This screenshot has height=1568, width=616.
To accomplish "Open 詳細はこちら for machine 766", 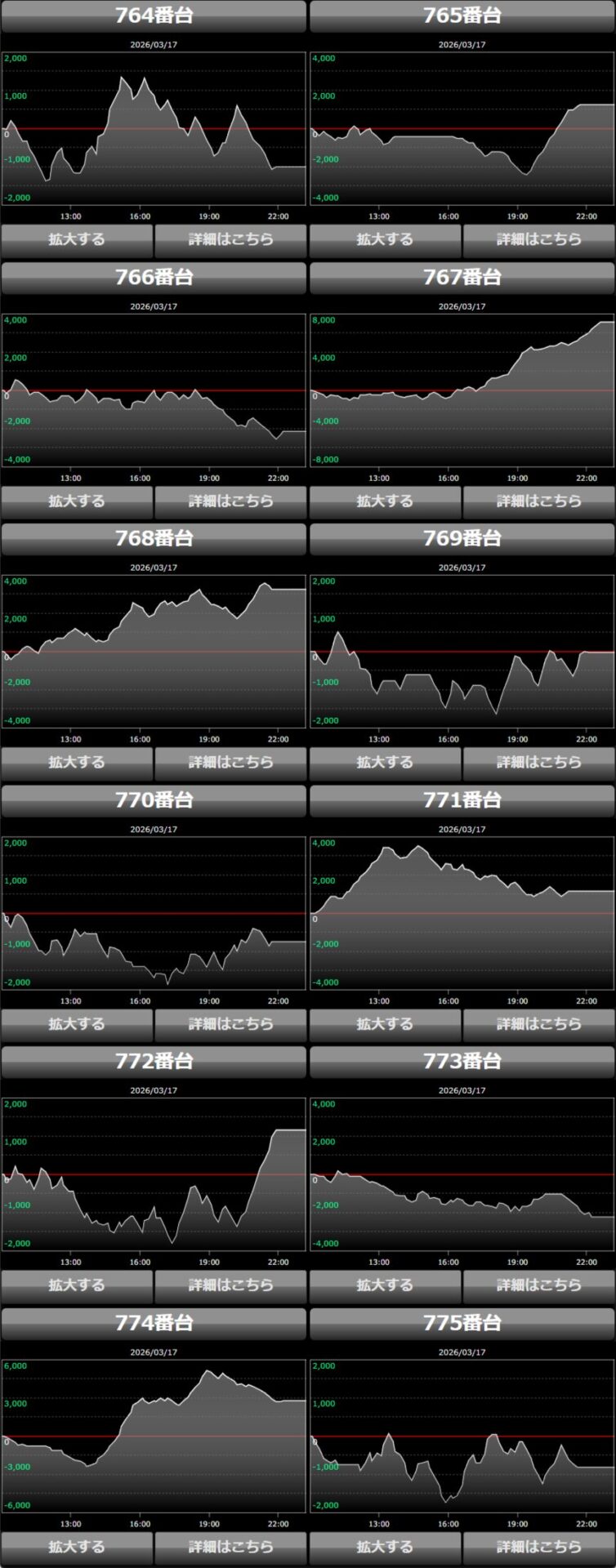I will pos(230,501).
